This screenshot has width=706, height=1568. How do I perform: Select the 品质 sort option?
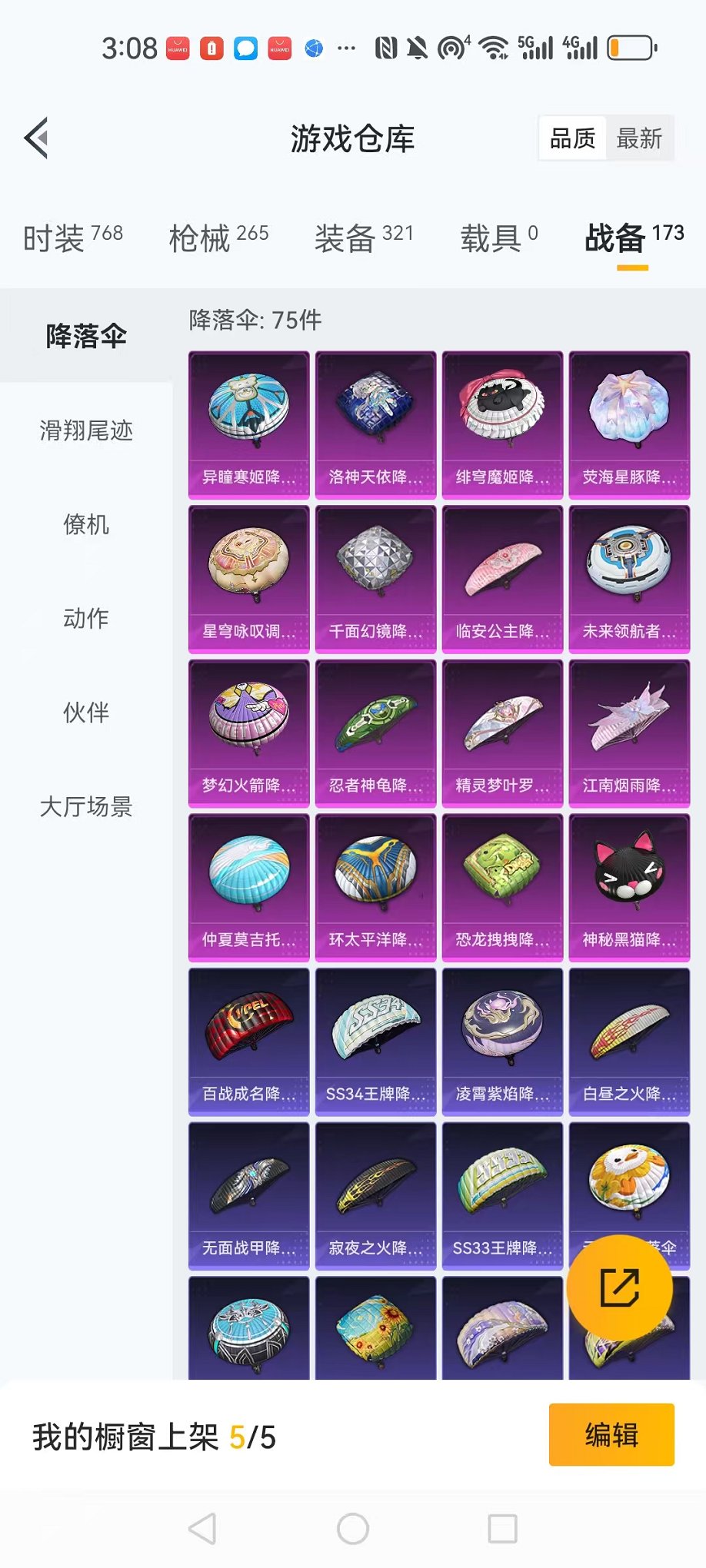tap(572, 139)
